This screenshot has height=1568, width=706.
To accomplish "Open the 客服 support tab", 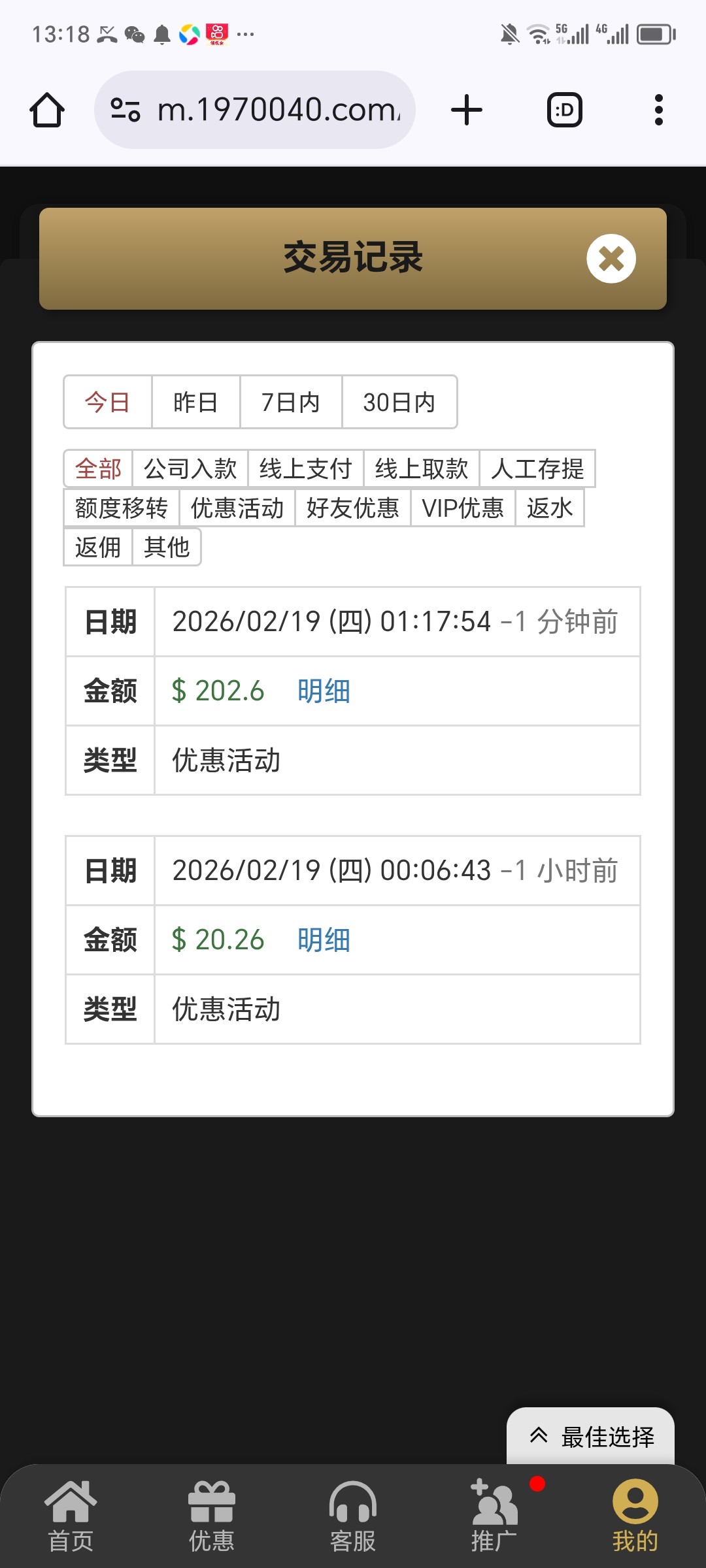I will 353,1516.
